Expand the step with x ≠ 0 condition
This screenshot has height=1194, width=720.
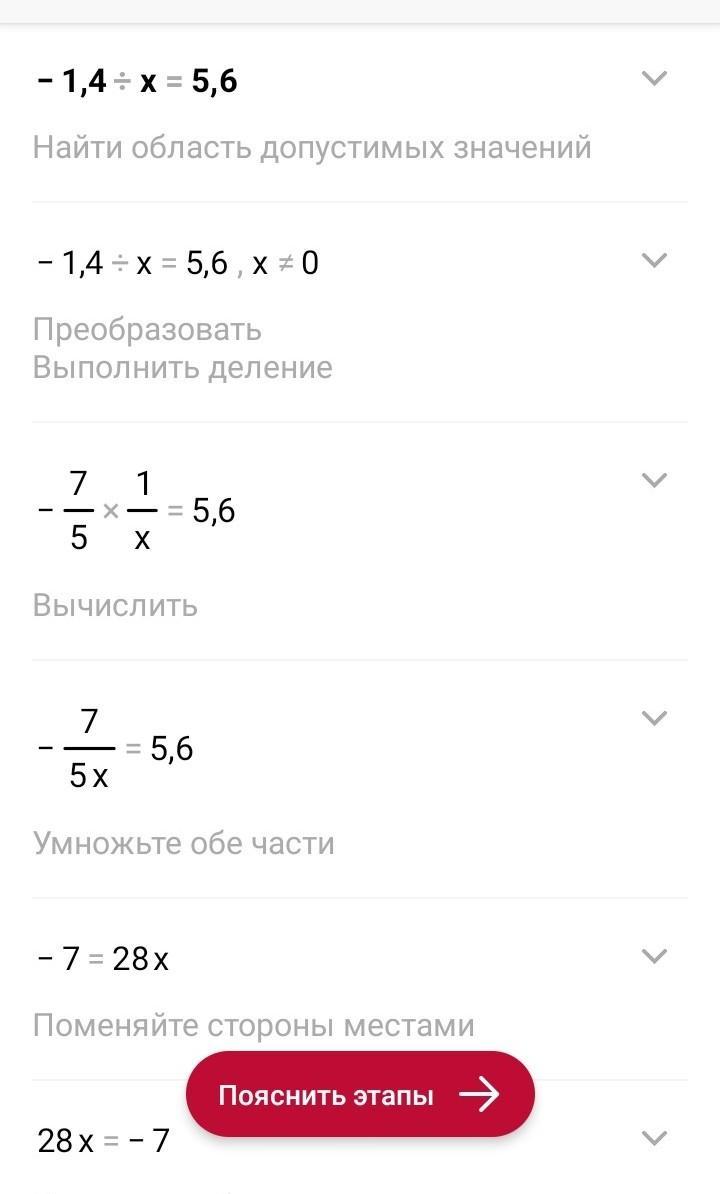(655, 260)
